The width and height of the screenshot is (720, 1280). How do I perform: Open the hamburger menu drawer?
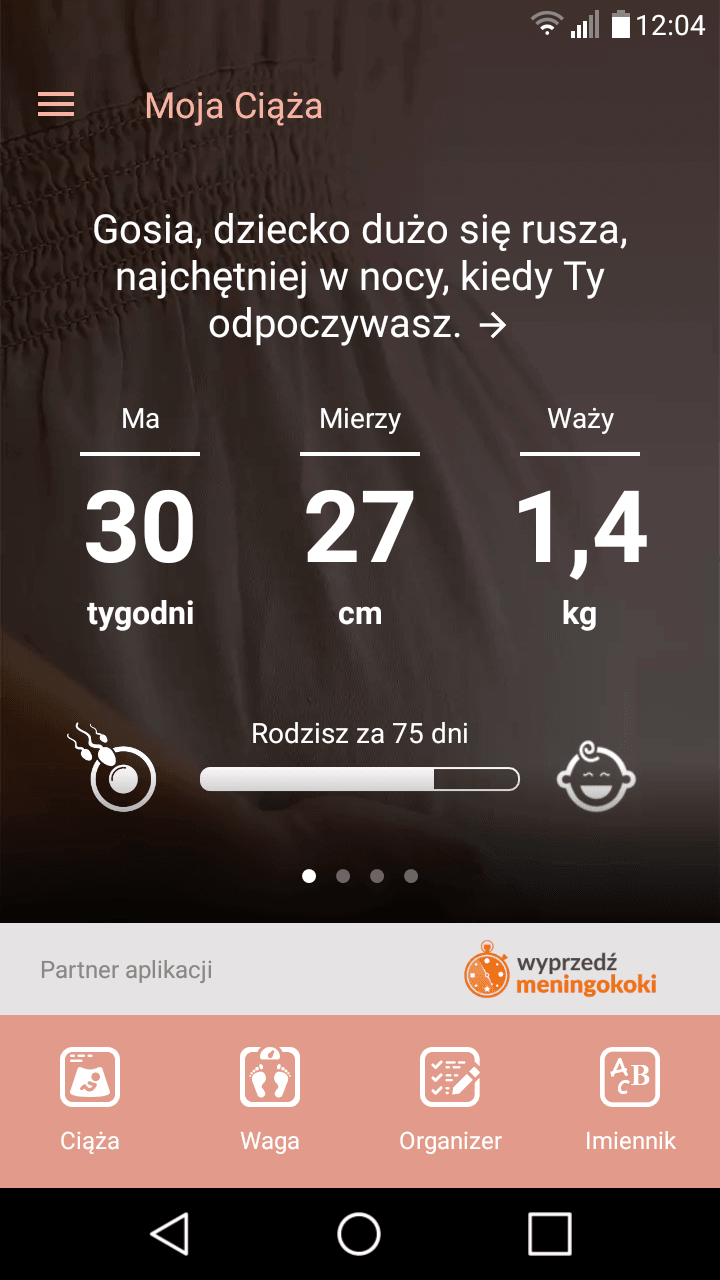[x=56, y=105]
